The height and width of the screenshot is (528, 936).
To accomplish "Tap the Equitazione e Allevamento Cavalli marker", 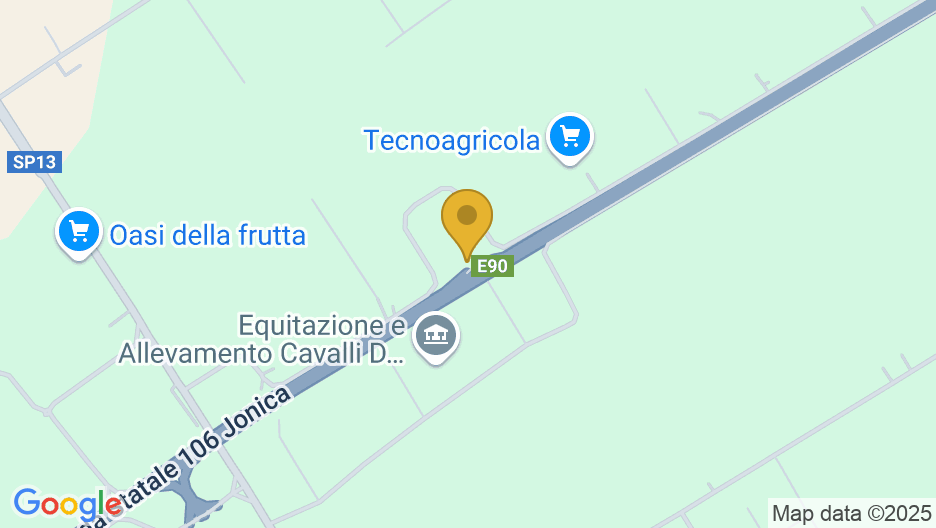I will click(x=435, y=336).
